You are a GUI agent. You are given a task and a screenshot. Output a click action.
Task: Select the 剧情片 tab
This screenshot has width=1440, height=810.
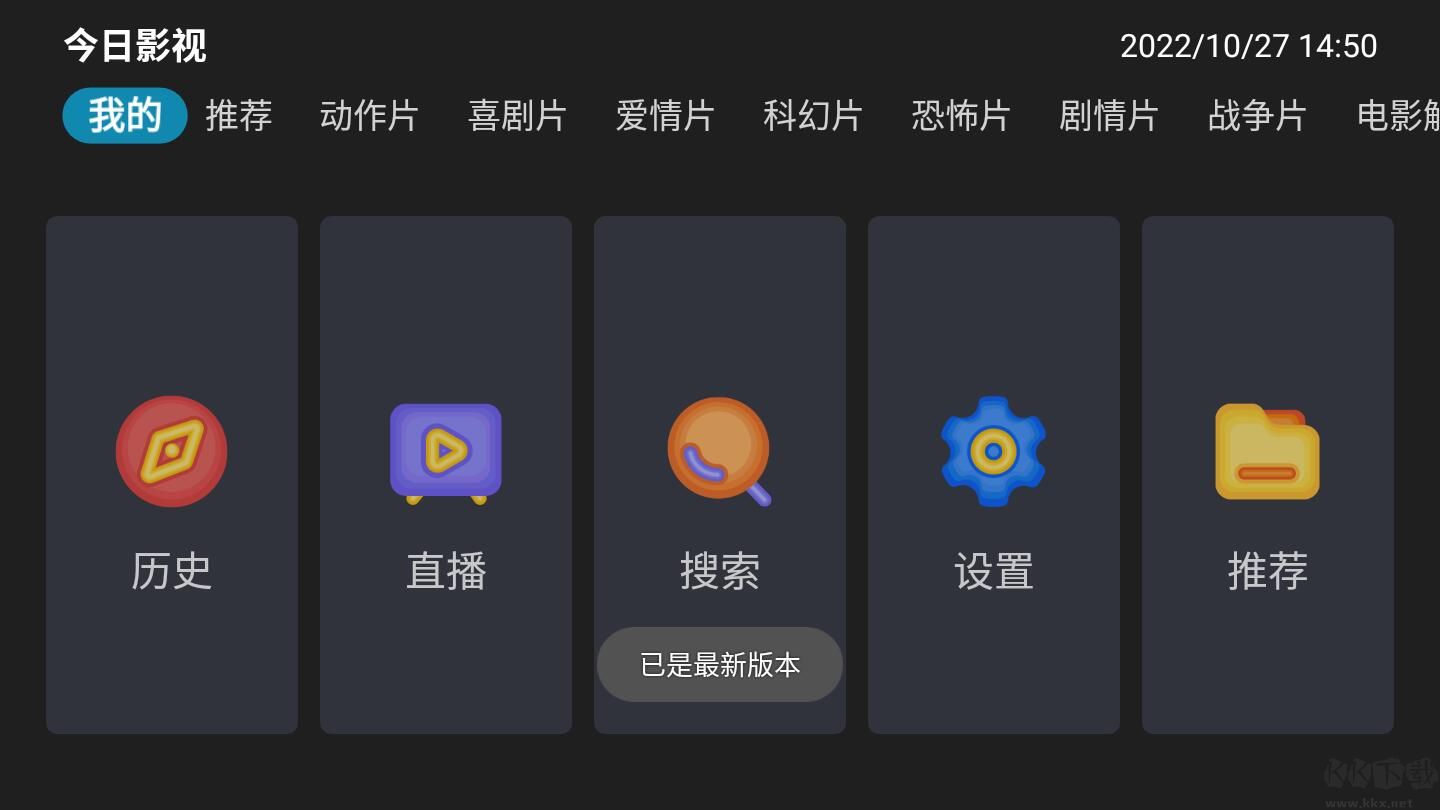(x=1109, y=116)
